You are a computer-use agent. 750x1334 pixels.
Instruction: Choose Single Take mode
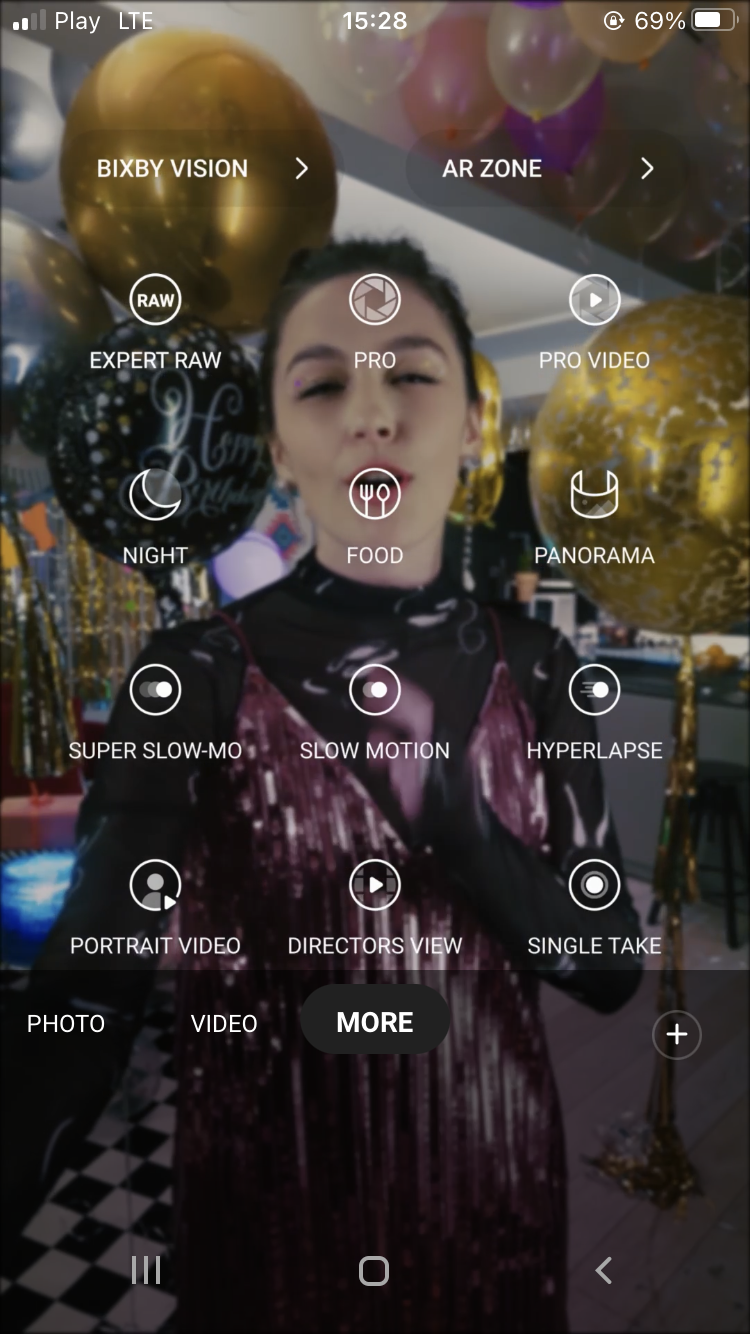point(594,907)
